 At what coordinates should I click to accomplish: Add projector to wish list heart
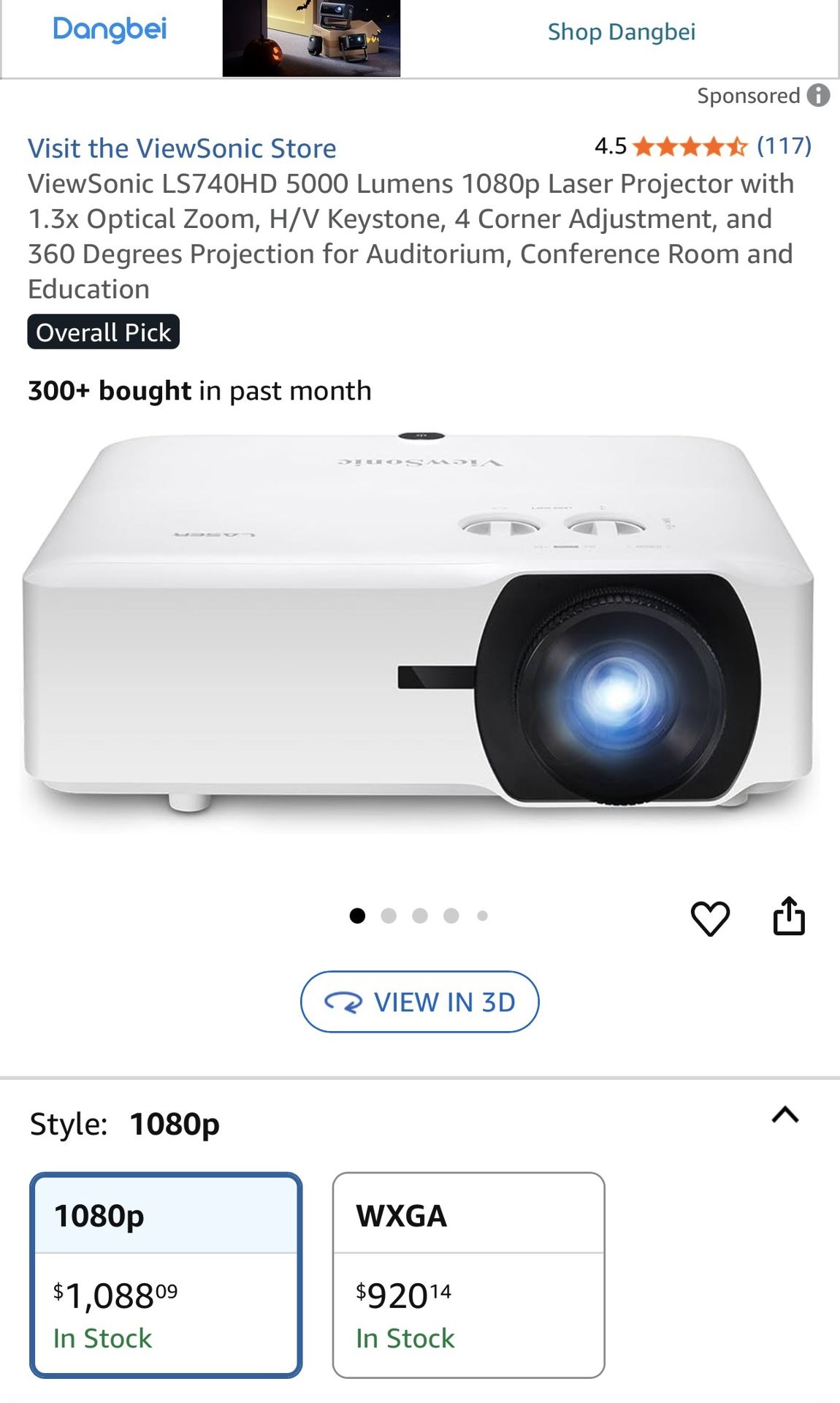(x=710, y=918)
